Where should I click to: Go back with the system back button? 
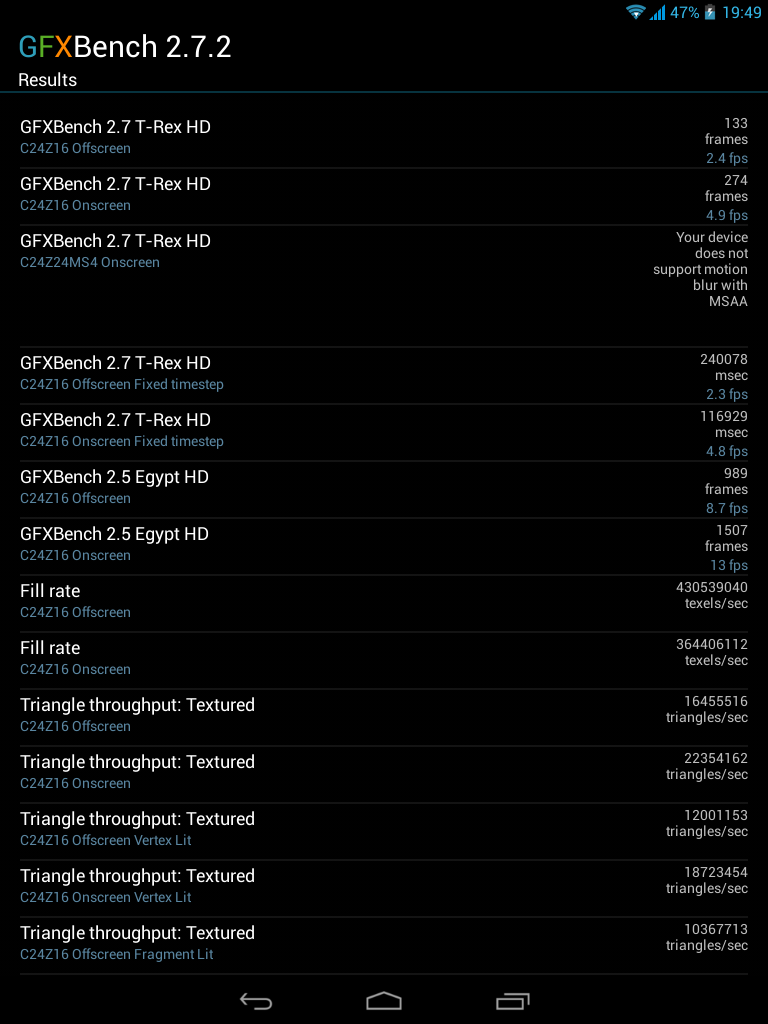[256, 1001]
